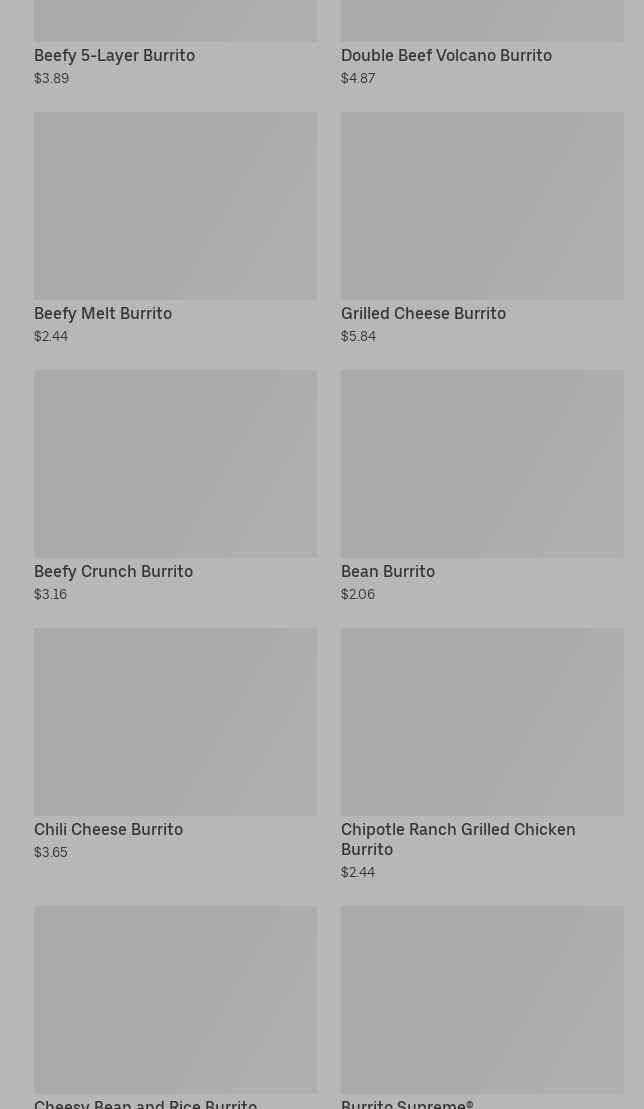This screenshot has width=644, height=1109.
Task: Pick the Burrito Supreme item
Action: click(482, 1000)
